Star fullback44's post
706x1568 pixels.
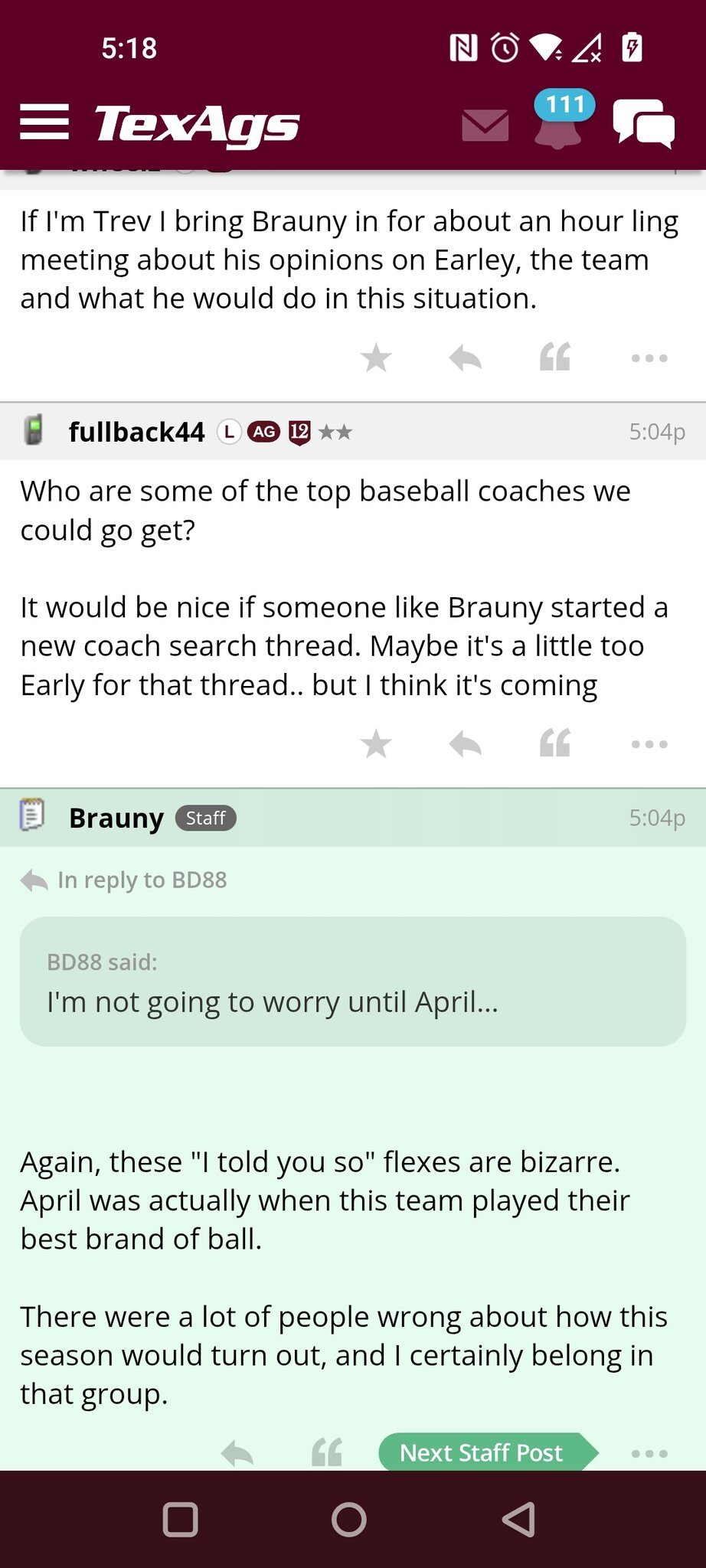(x=376, y=743)
